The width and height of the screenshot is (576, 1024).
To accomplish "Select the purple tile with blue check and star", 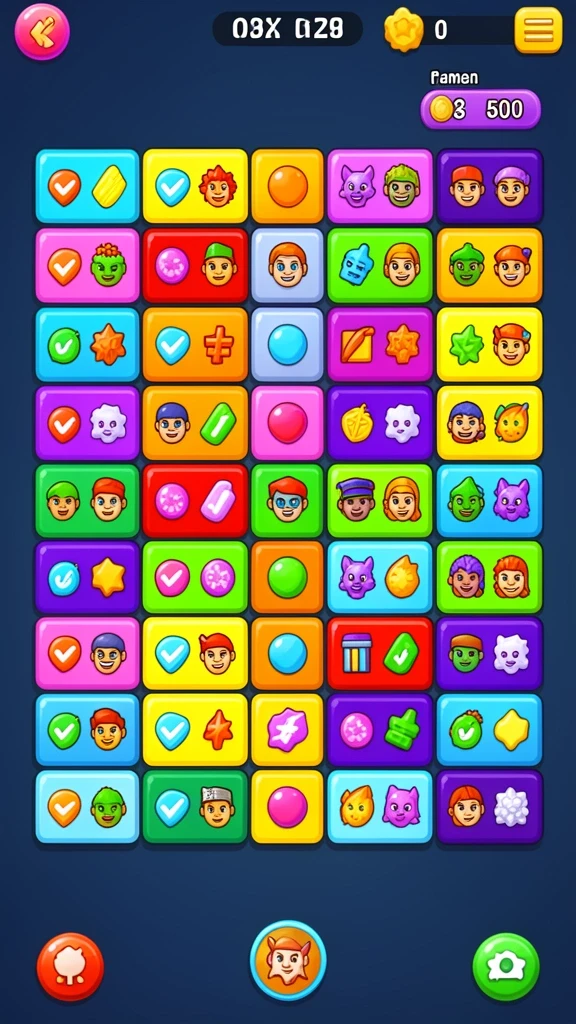I will pyautogui.click(x=88, y=577).
